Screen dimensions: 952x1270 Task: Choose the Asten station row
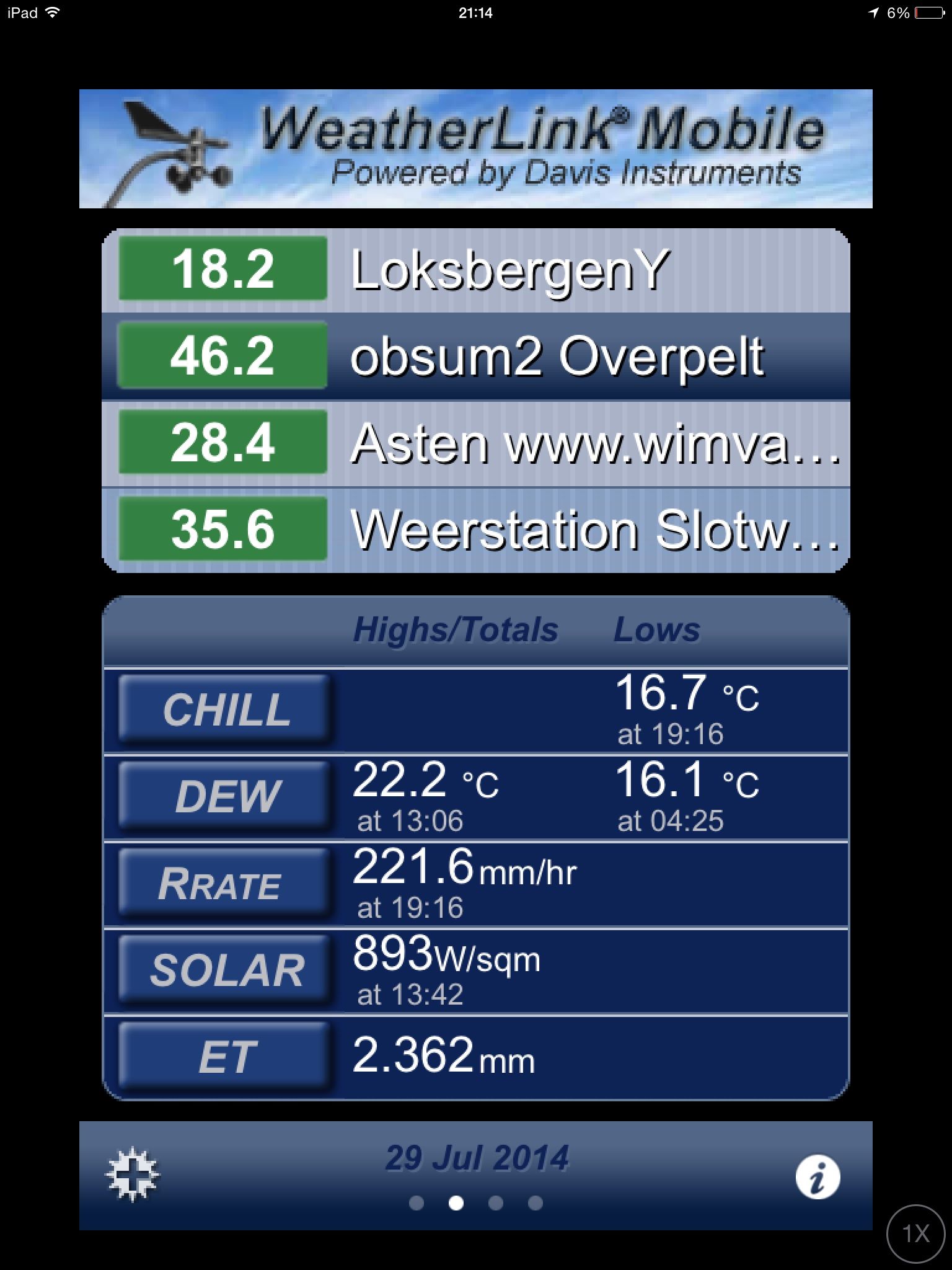(476, 443)
